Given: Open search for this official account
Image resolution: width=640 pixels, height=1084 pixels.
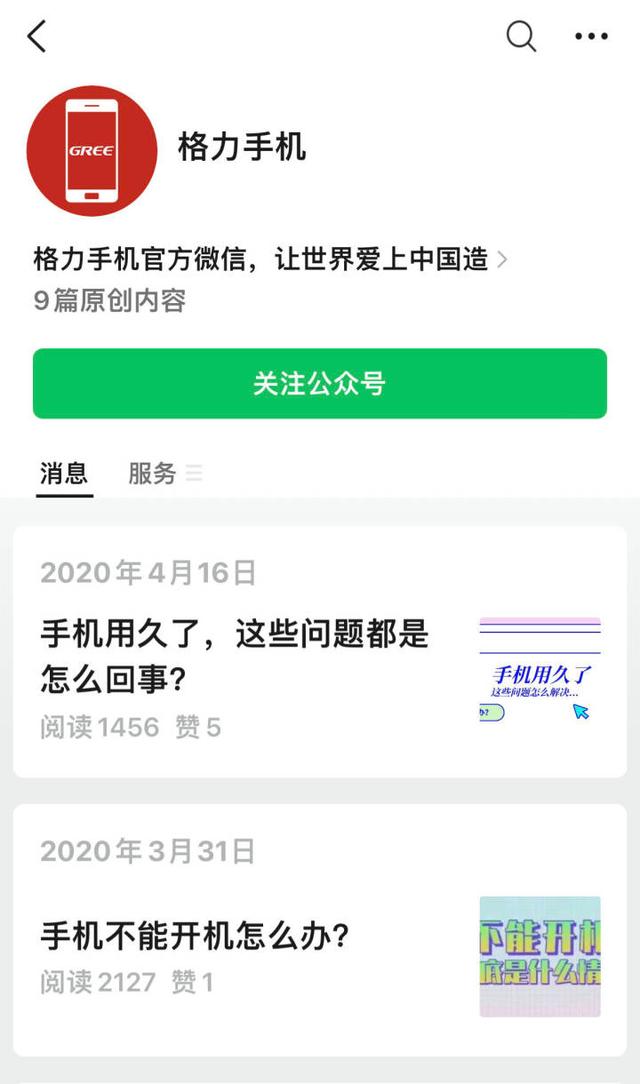Looking at the screenshot, I should coord(521,37).
